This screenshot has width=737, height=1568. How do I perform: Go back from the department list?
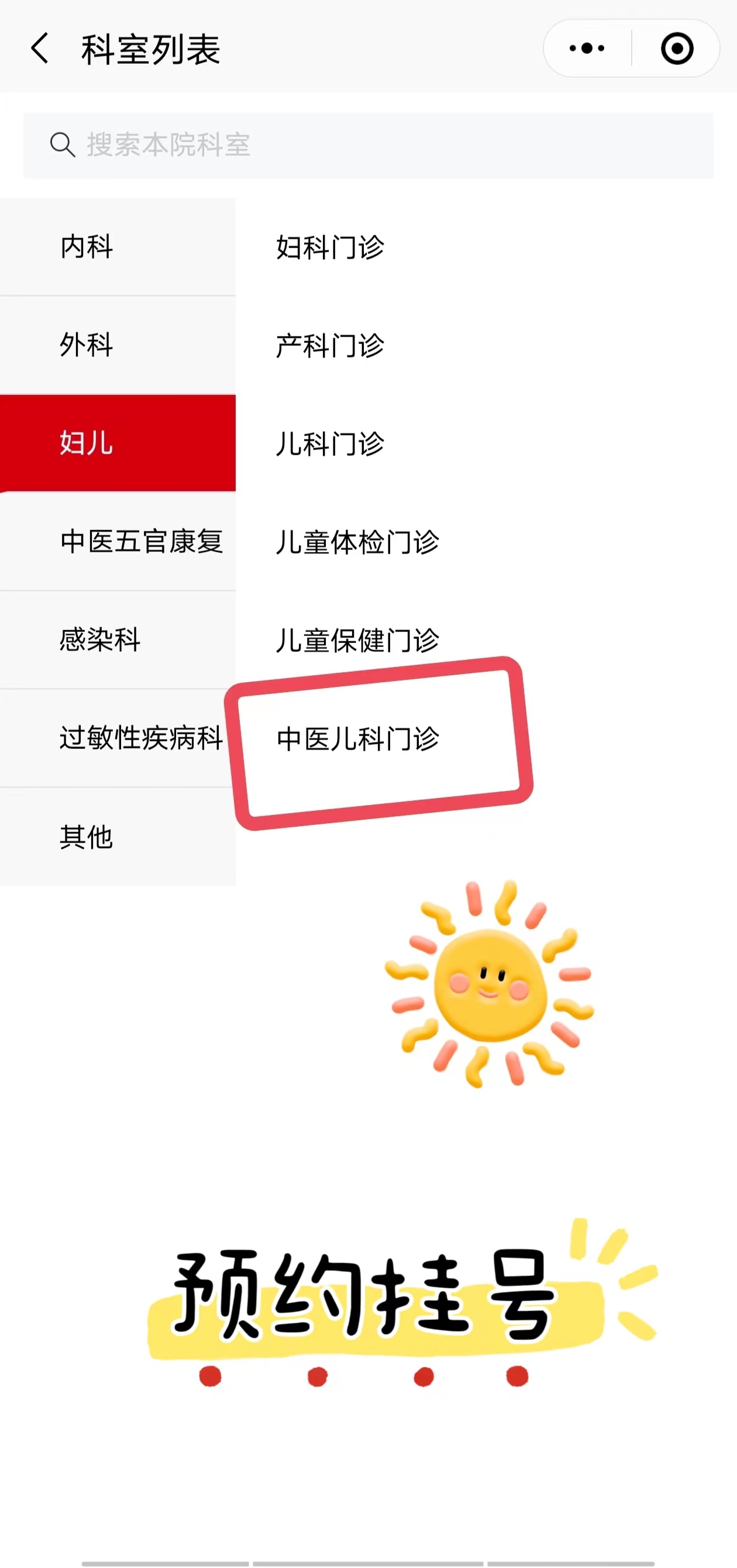coord(40,49)
